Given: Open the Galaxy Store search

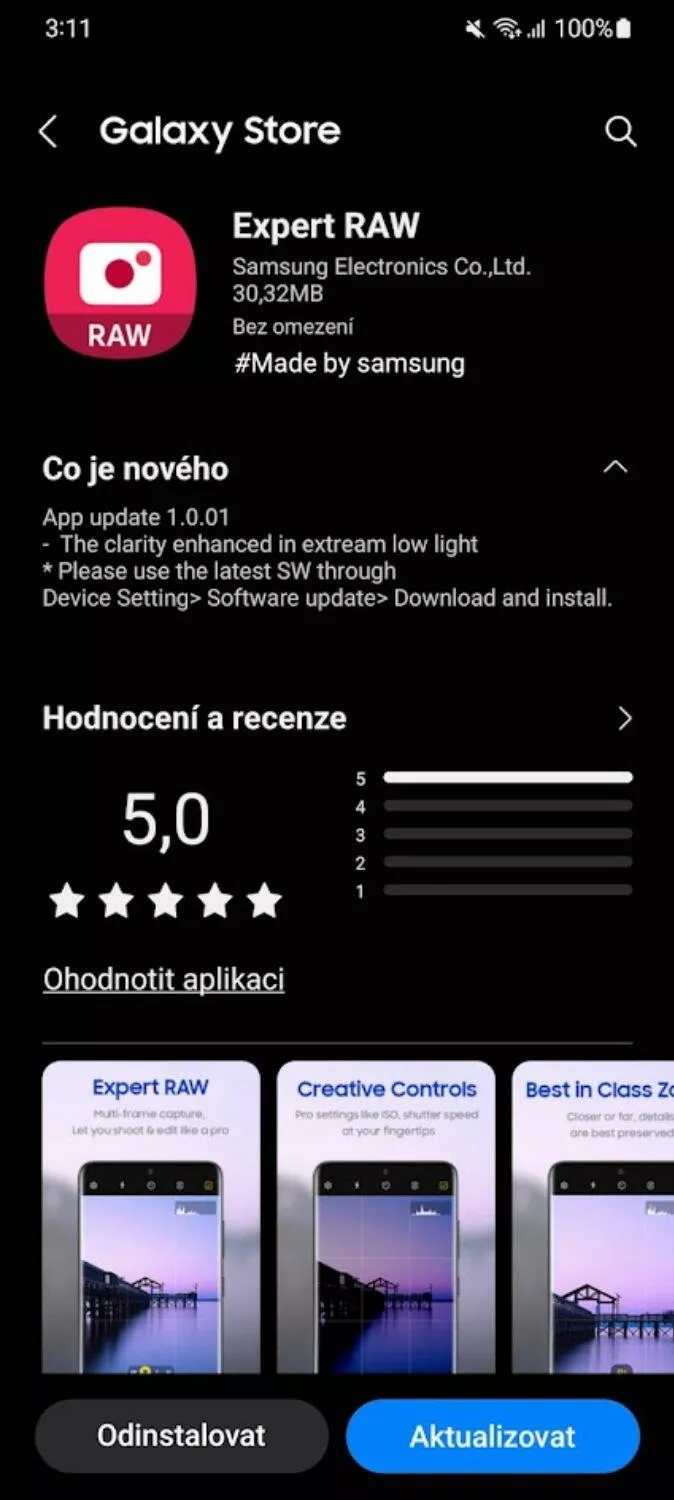Looking at the screenshot, I should point(621,132).
